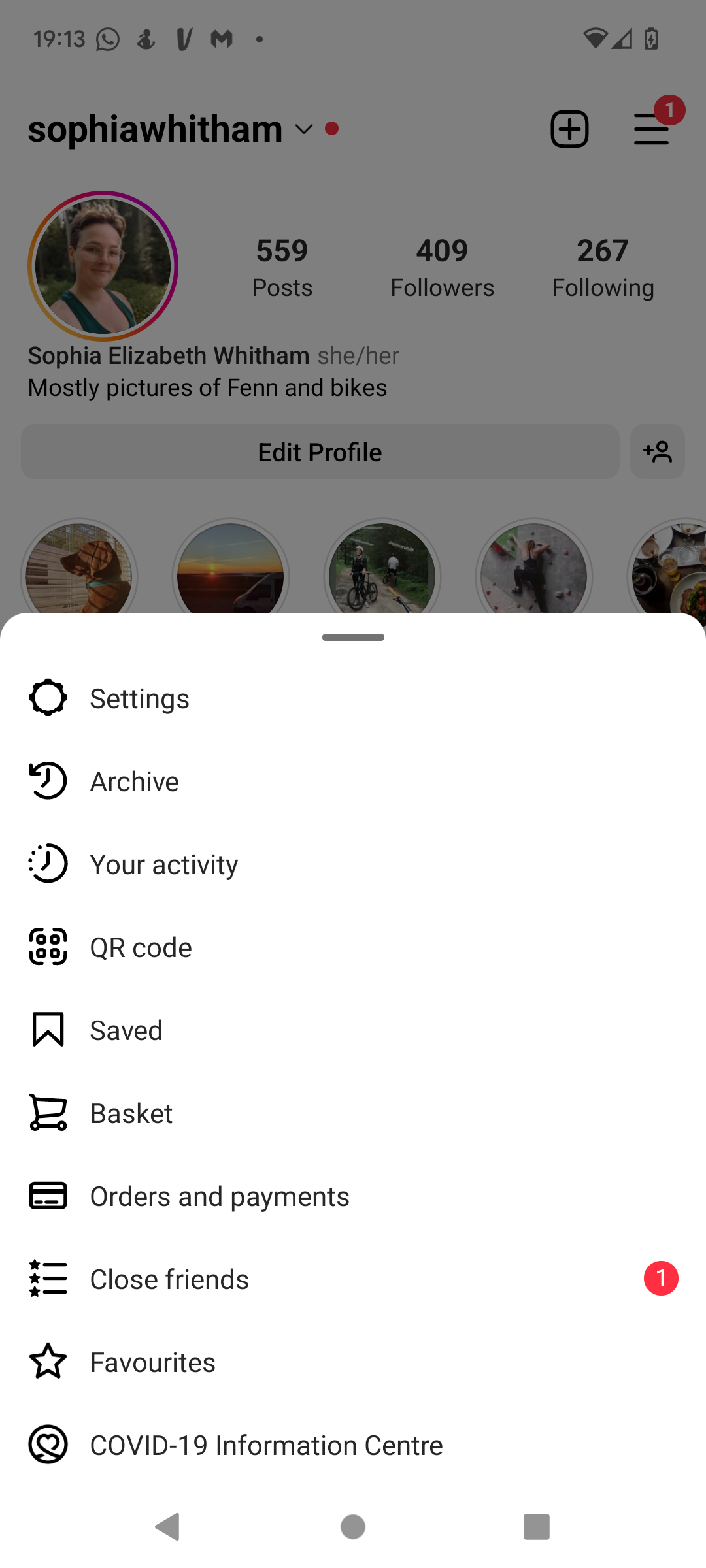Select COVID-19 Information Centre
The image size is (706, 1568).
click(265, 1445)
